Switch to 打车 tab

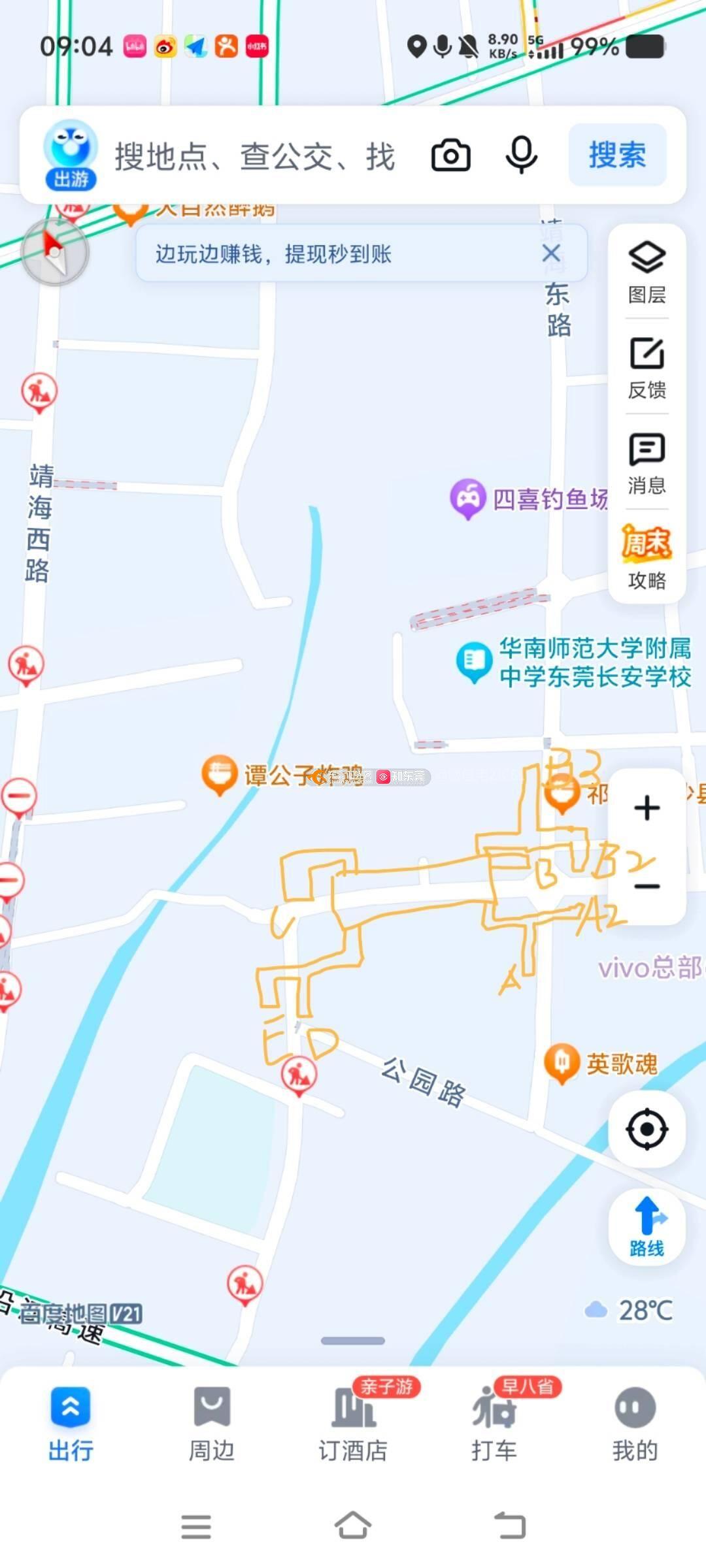[x=494, y=1424]
